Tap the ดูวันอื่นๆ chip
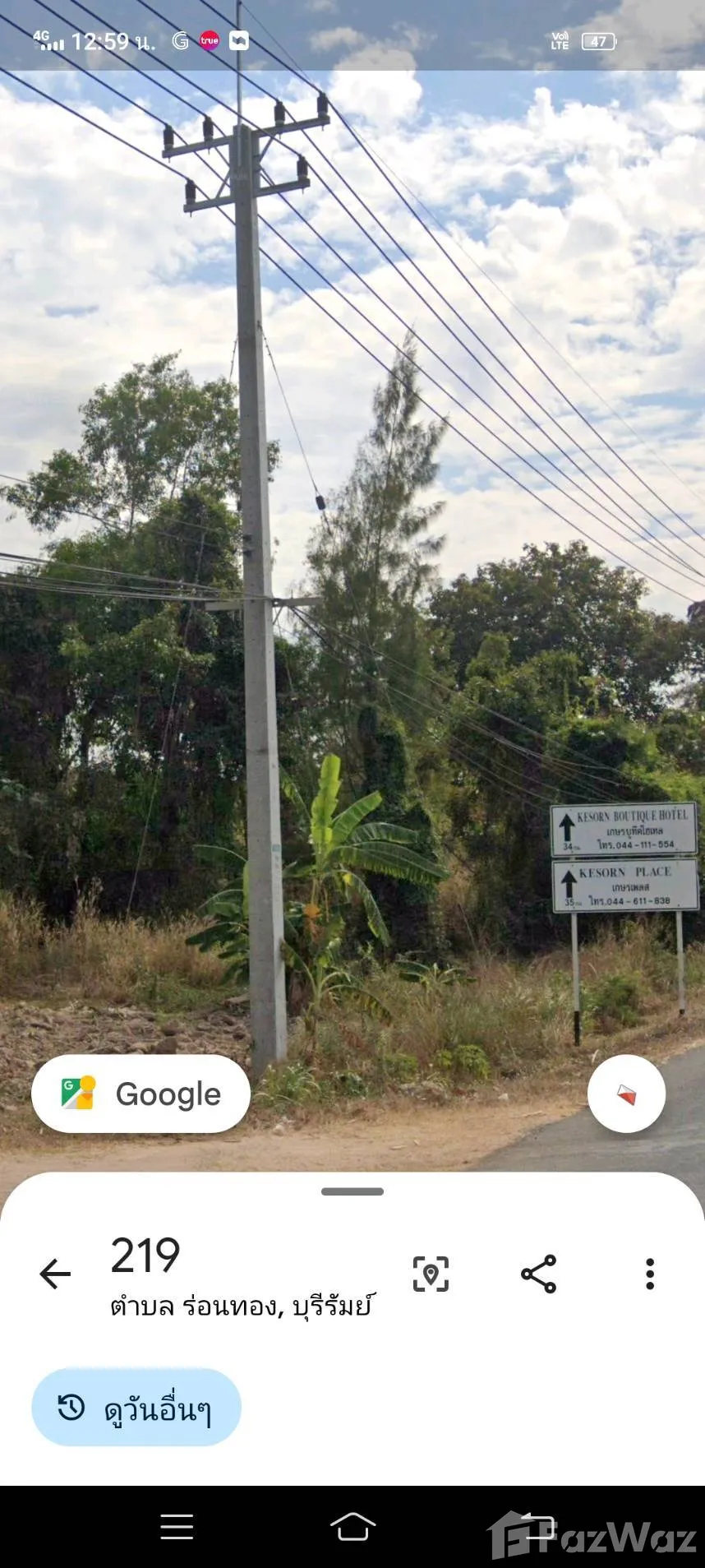This screenshot has height=1568, width=705. pyautogui.click(x=136, y=1408)
